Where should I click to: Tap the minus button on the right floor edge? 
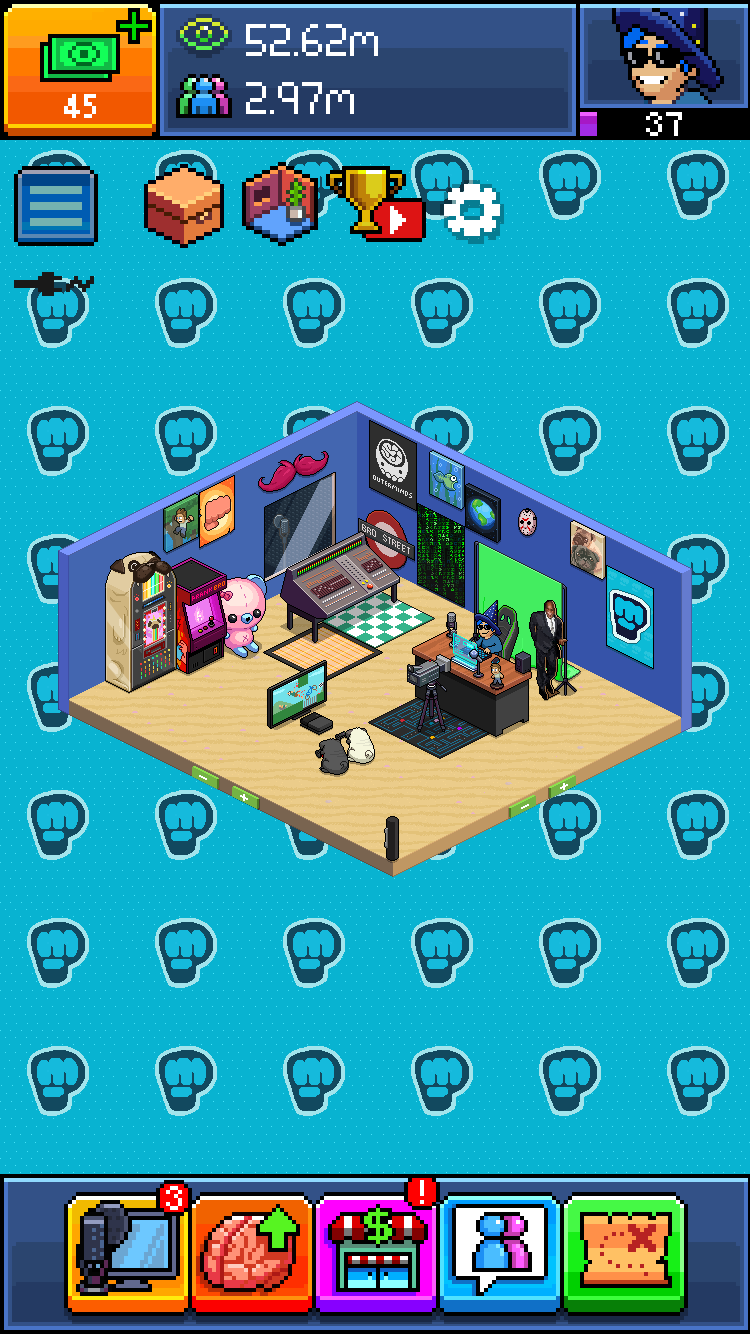(x=523, y=806)
